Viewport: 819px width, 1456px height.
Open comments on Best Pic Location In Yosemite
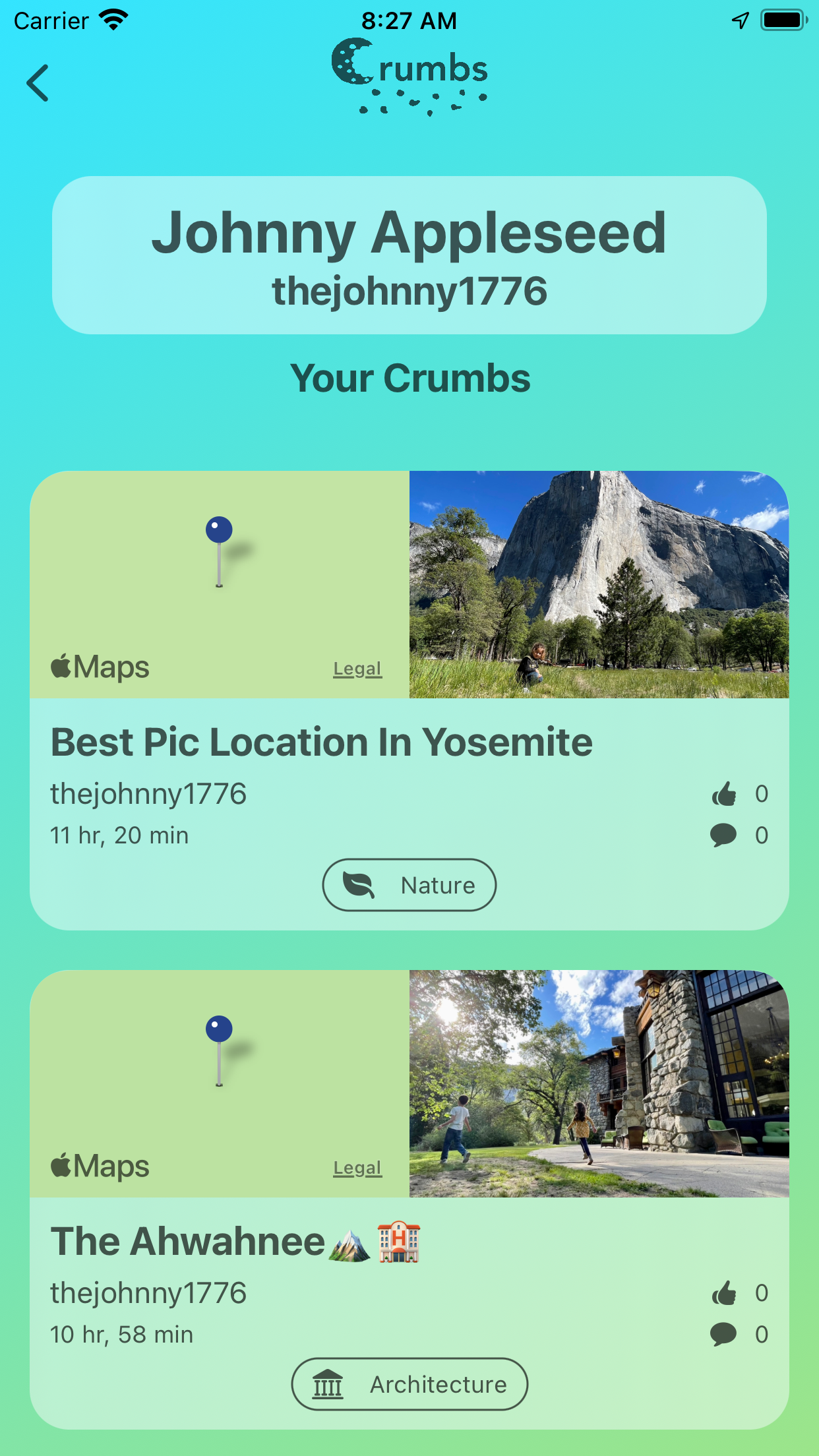click(723, 835)
